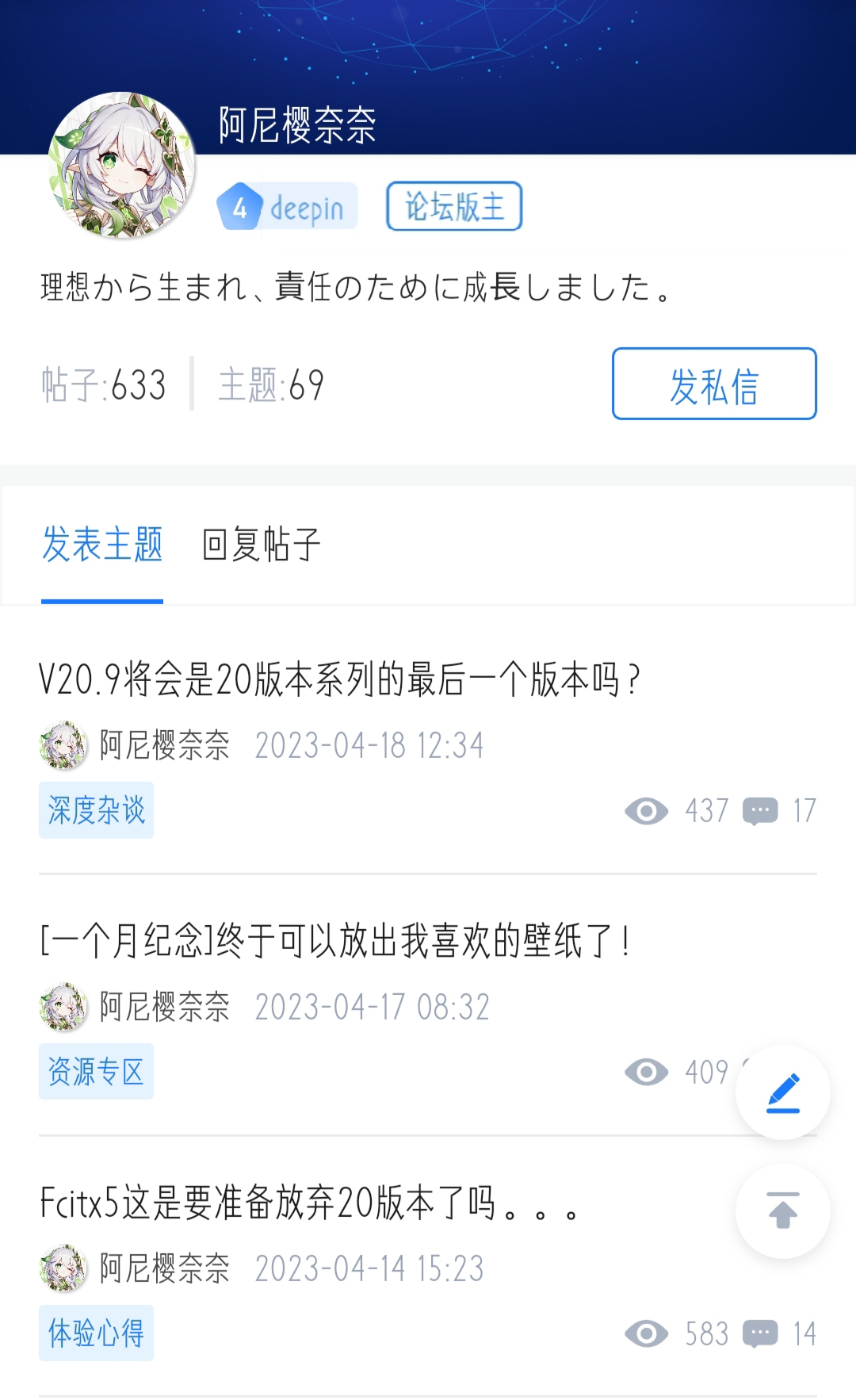Open the Fcitx5 post about version 20
The height and width of the screenshot is (1400, 856).
click(x=309, y=1203)
